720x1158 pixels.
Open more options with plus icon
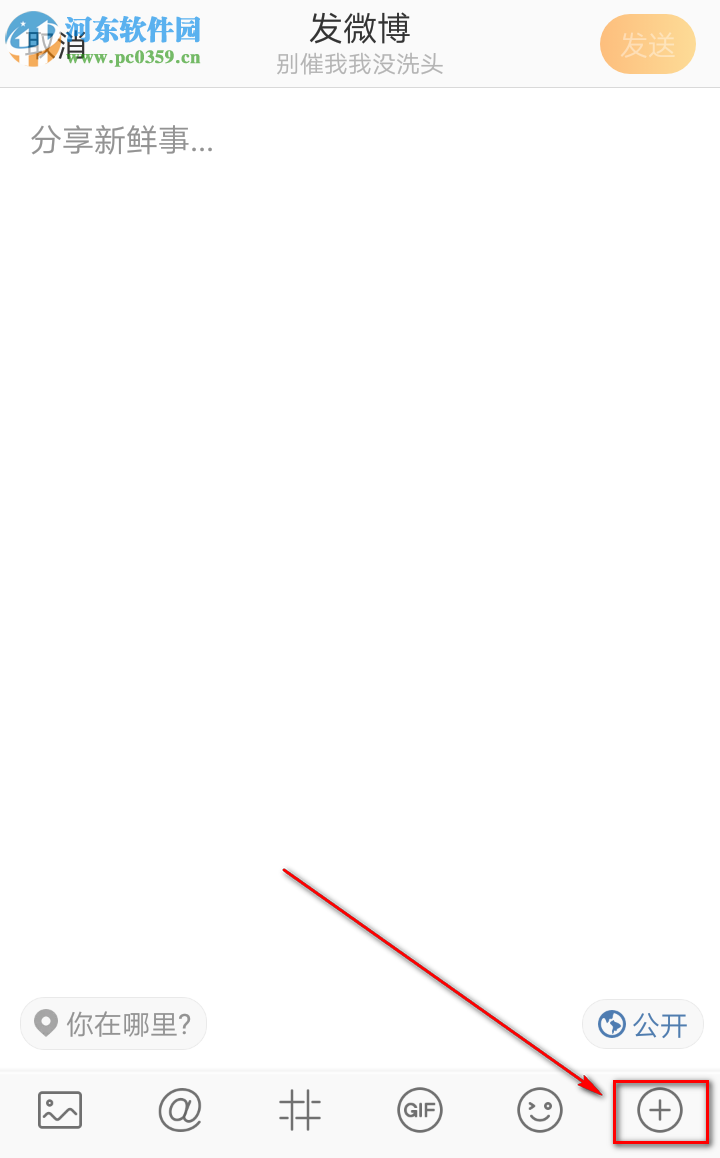660,1110
